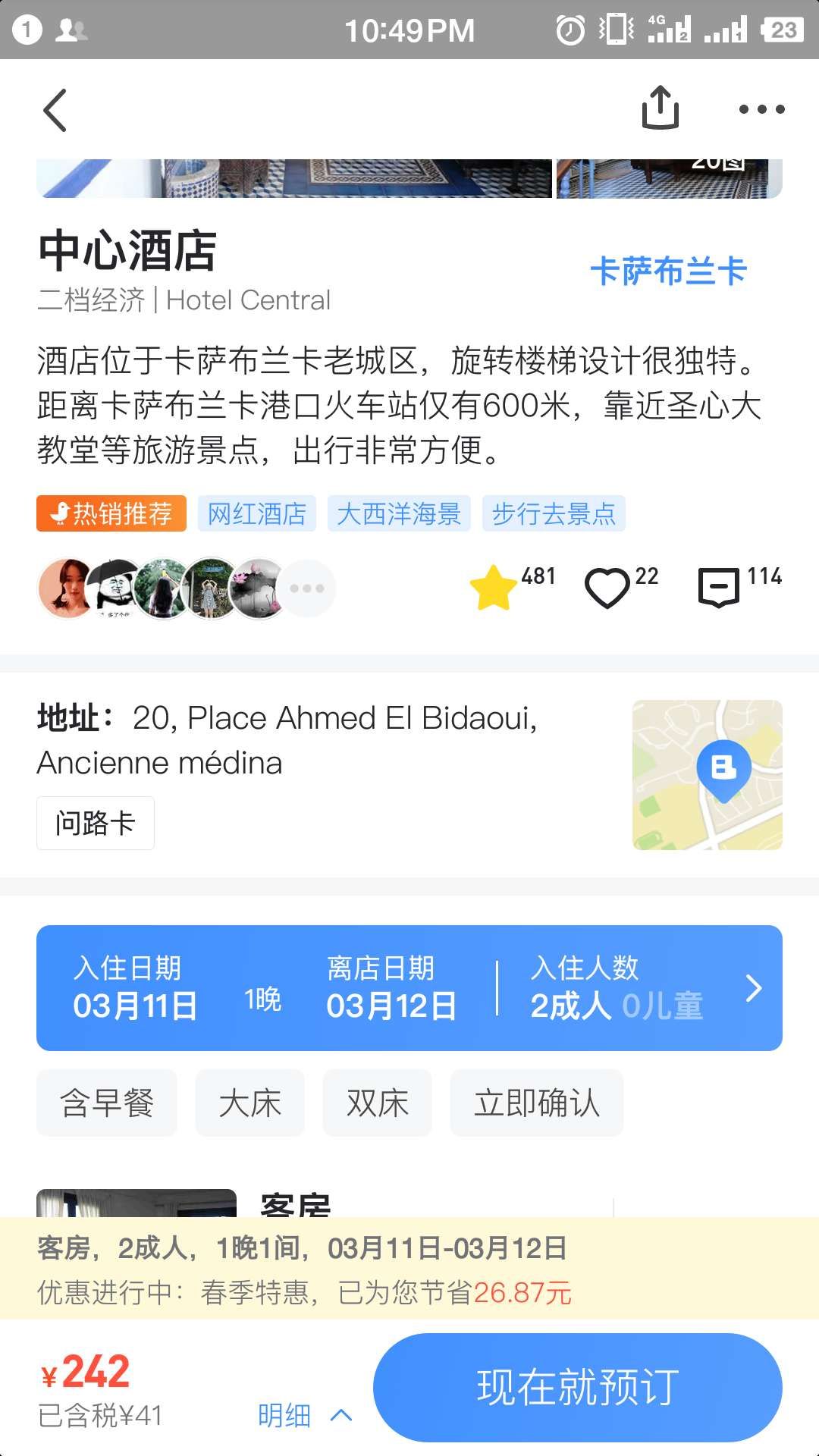Show more user avatars via the ellipsis
Image resolution: width=819 pixels, height=1456 pixels.
pos(307,588)
